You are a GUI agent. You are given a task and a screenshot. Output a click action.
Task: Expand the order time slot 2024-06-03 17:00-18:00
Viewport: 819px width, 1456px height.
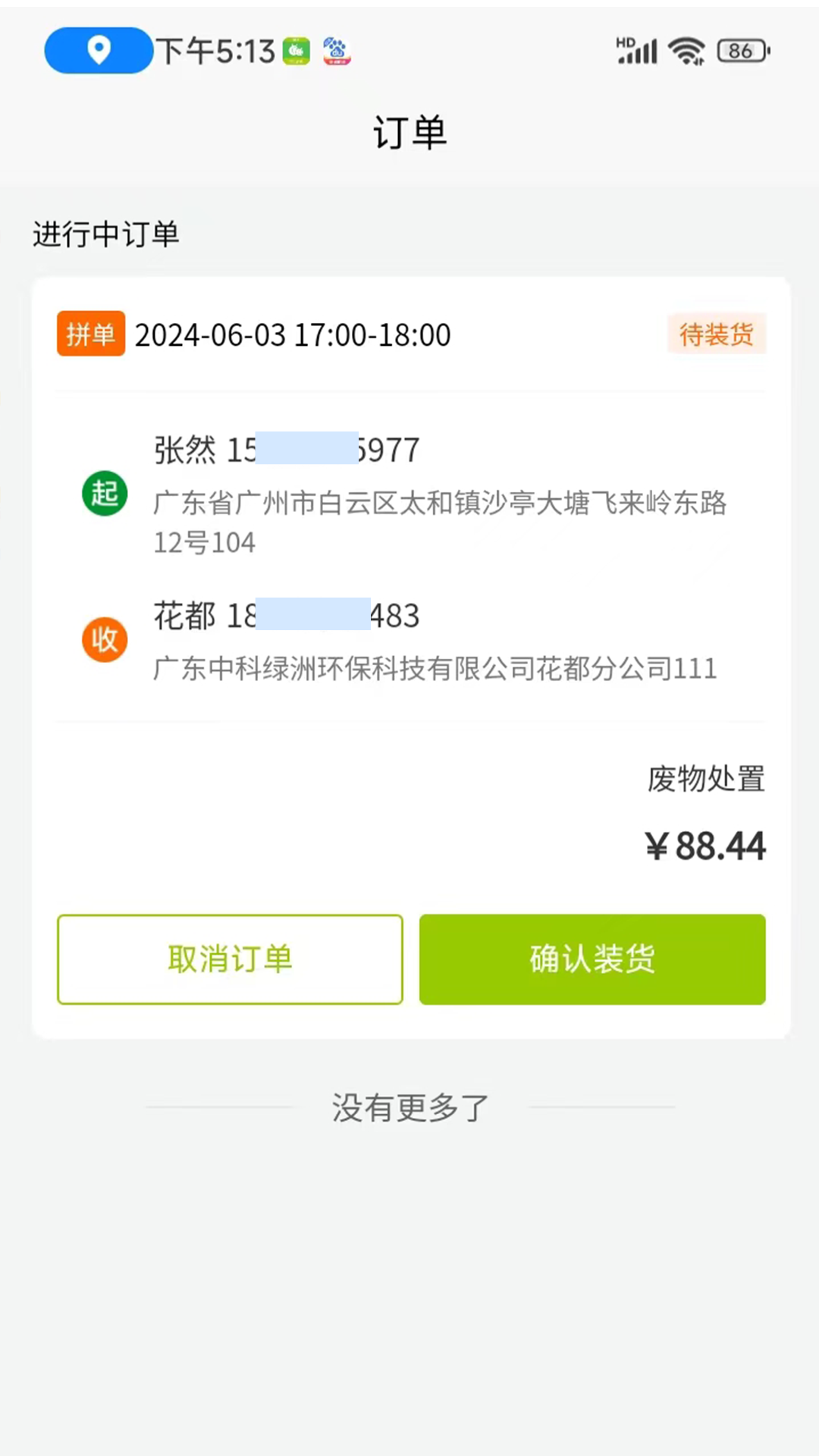point(291,334)
